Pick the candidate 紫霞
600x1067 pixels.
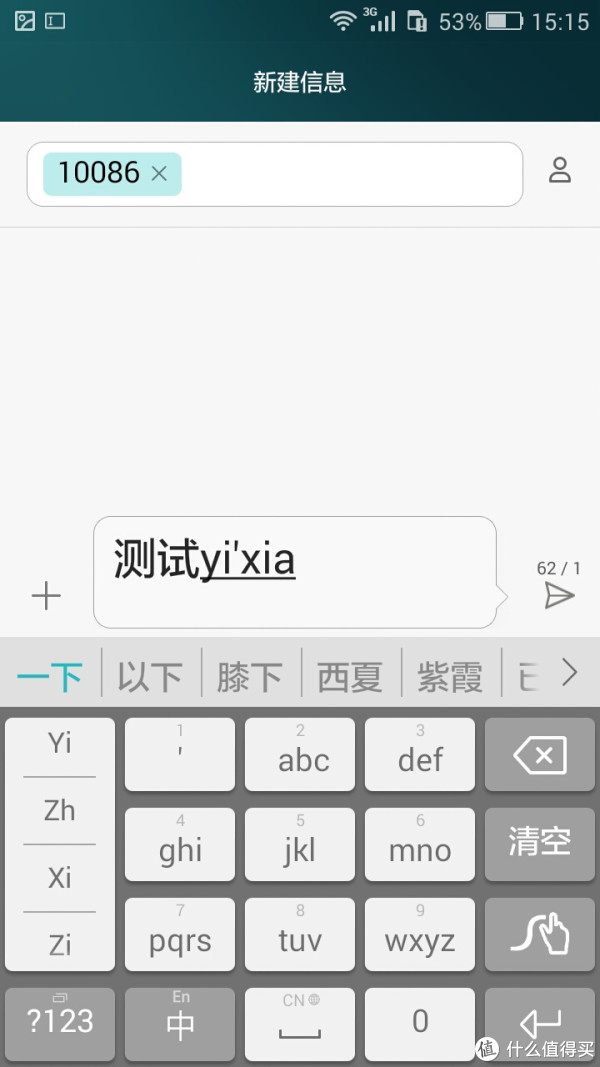pyautogui.click(x=450, y=677)
